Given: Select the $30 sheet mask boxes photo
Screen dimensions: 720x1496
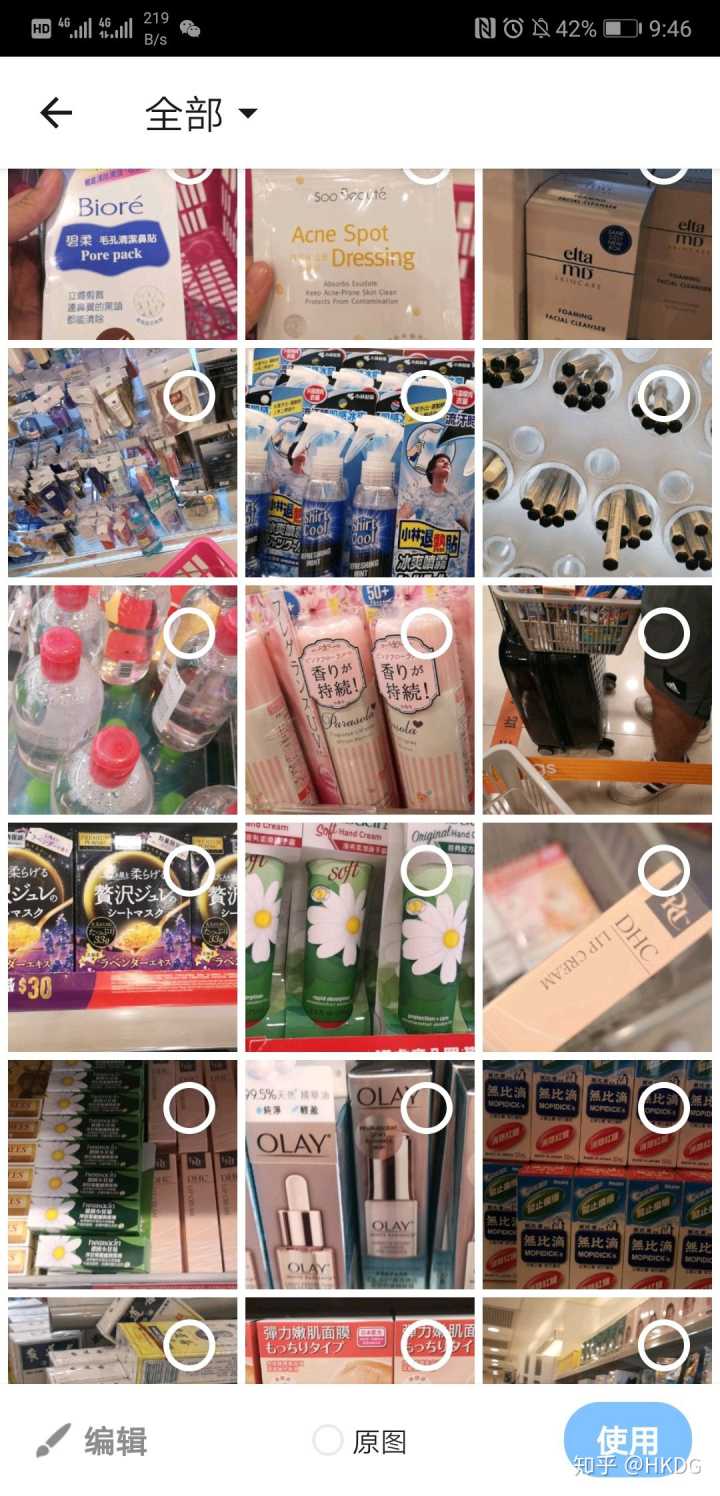Looking at the screenshot, I should (x=189, y=870).
